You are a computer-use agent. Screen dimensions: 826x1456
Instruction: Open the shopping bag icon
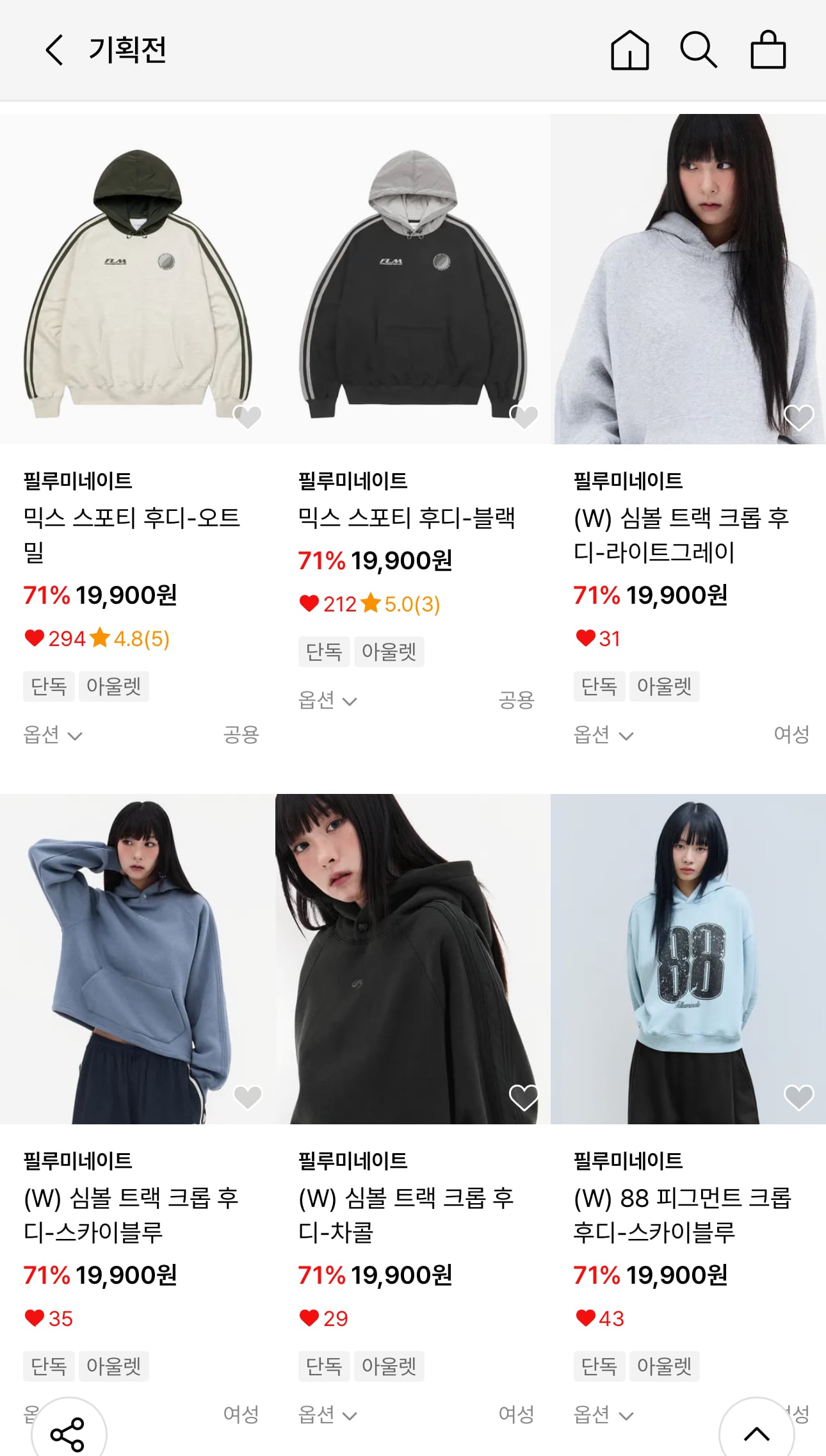coord(768,51)
